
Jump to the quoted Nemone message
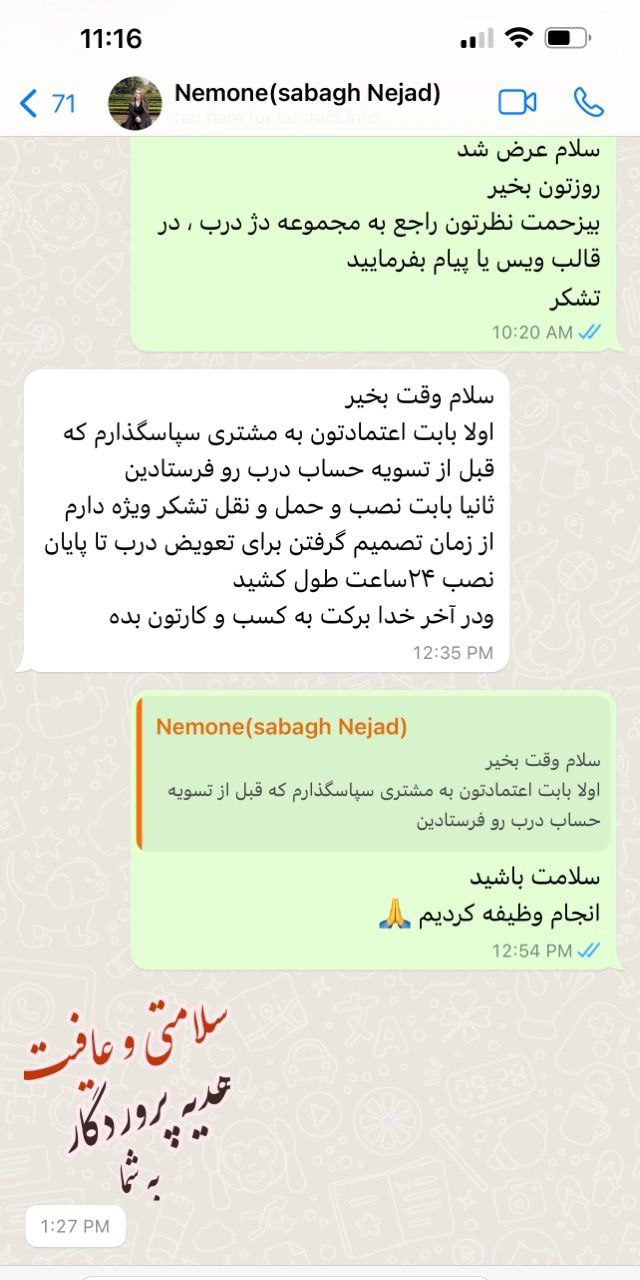[x=374, y=775]
